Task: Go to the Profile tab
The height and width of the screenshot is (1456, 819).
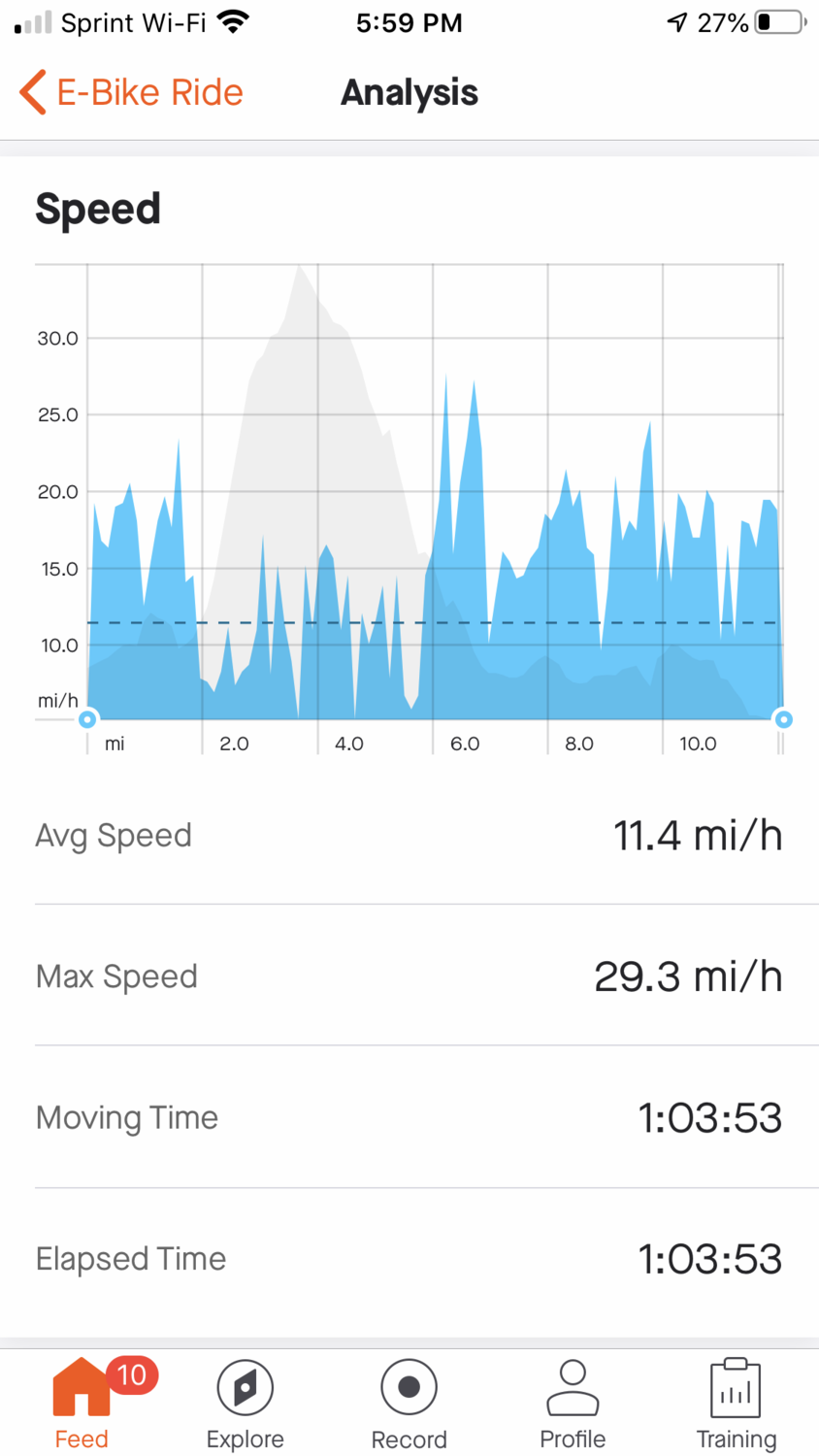Action: pos(573,1403)
